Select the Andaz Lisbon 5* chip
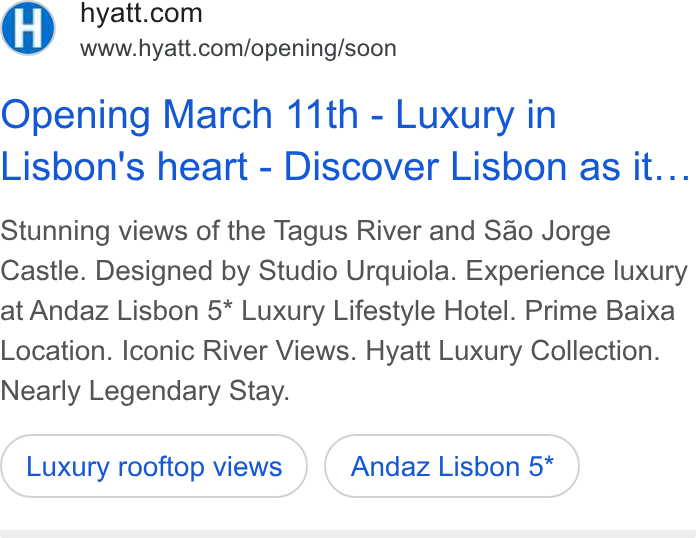The width and height of the screenshot is (696, 538). point(452,466)
